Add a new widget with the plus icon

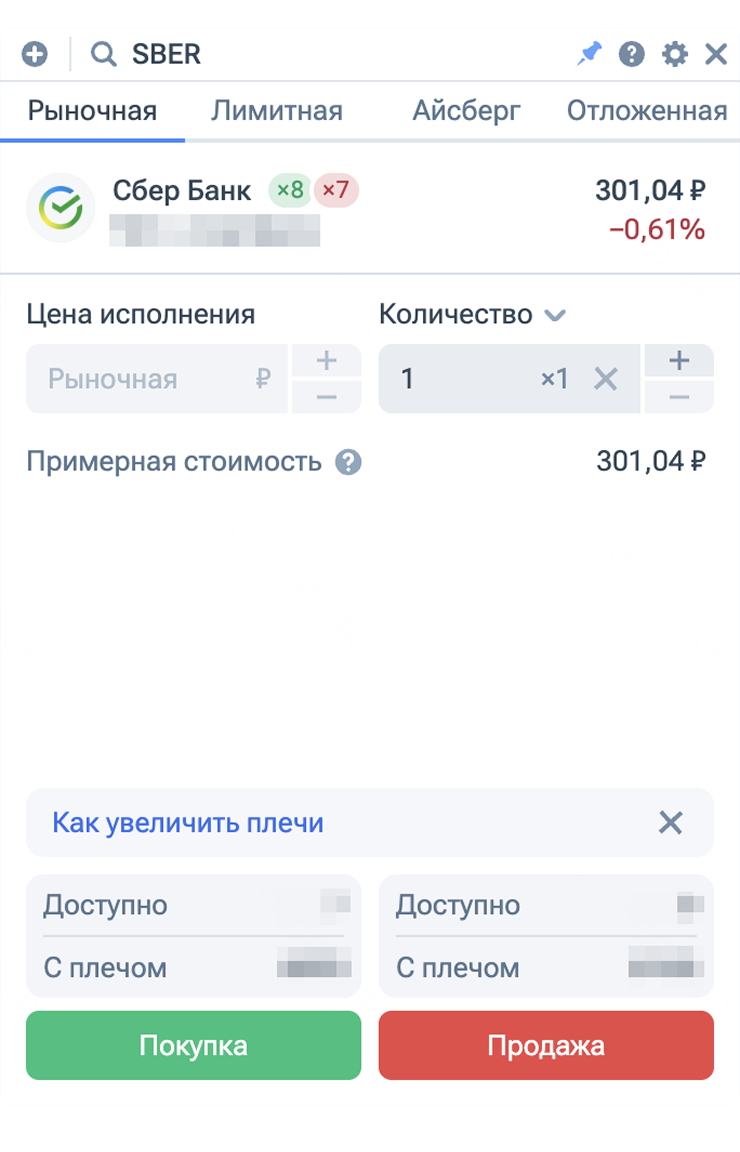tap(34, 54)
